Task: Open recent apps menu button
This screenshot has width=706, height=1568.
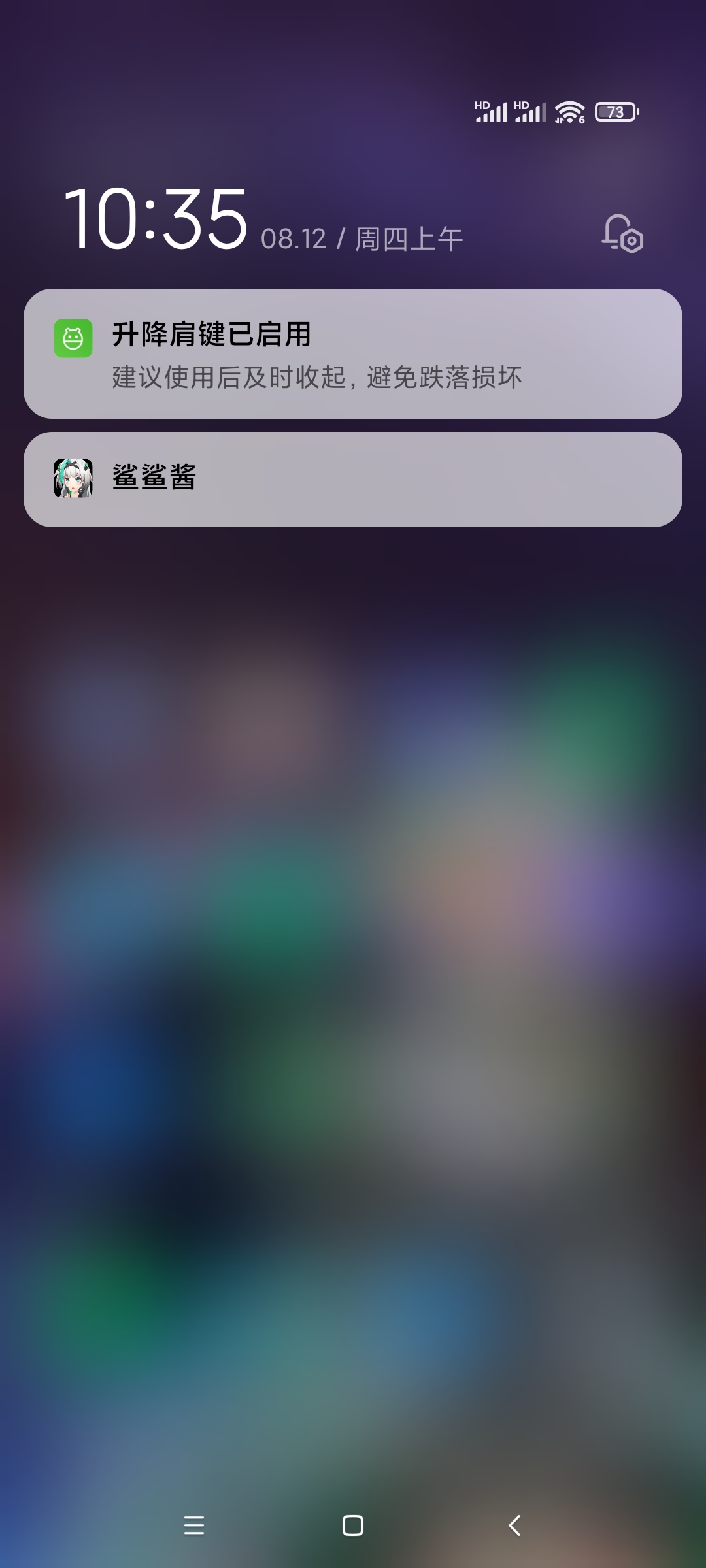Action: pos(194,1526)
